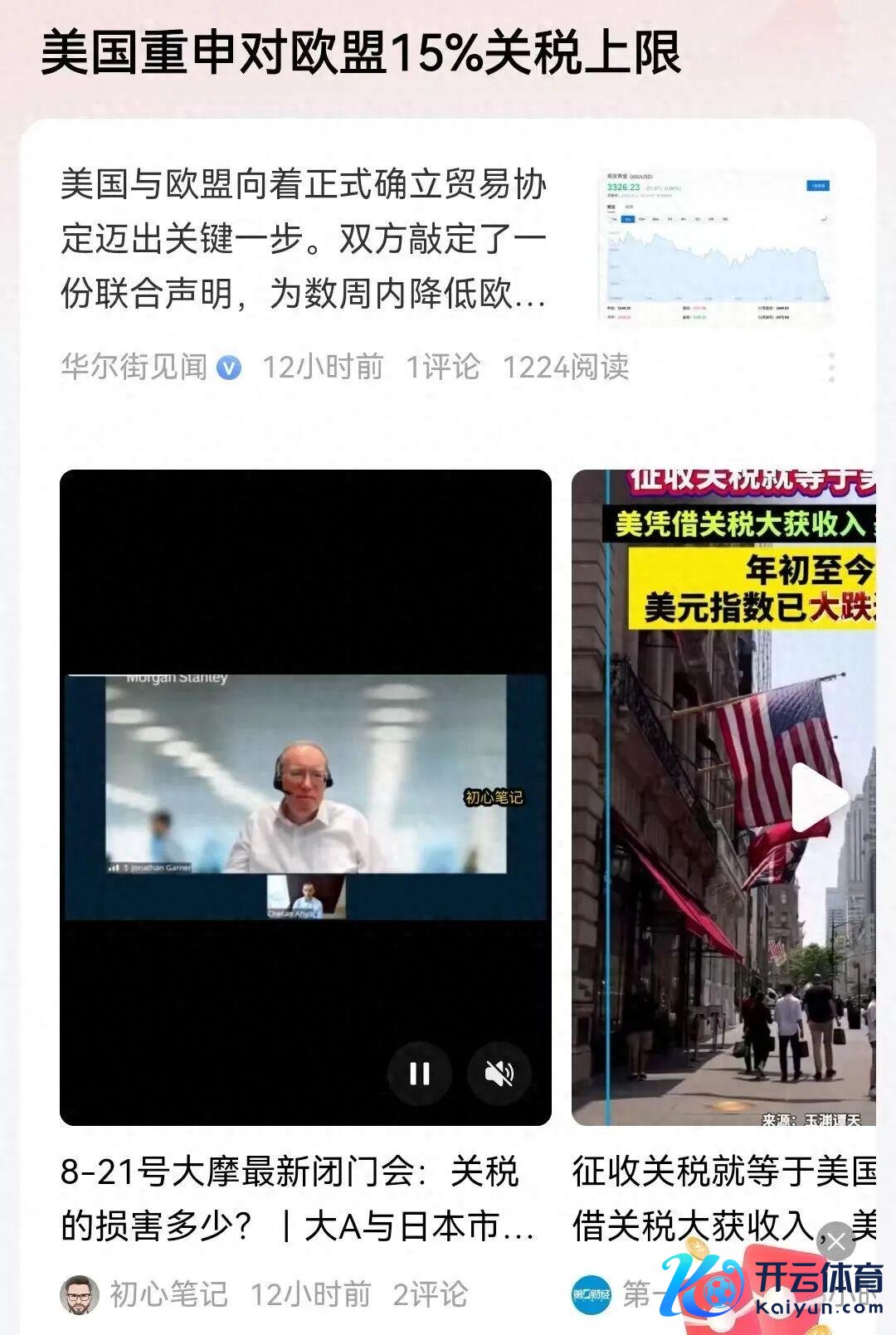This screenshot has height=1335, width=896.
Task: Pause the Morgan Stanley video
Action: (420, 1074)
